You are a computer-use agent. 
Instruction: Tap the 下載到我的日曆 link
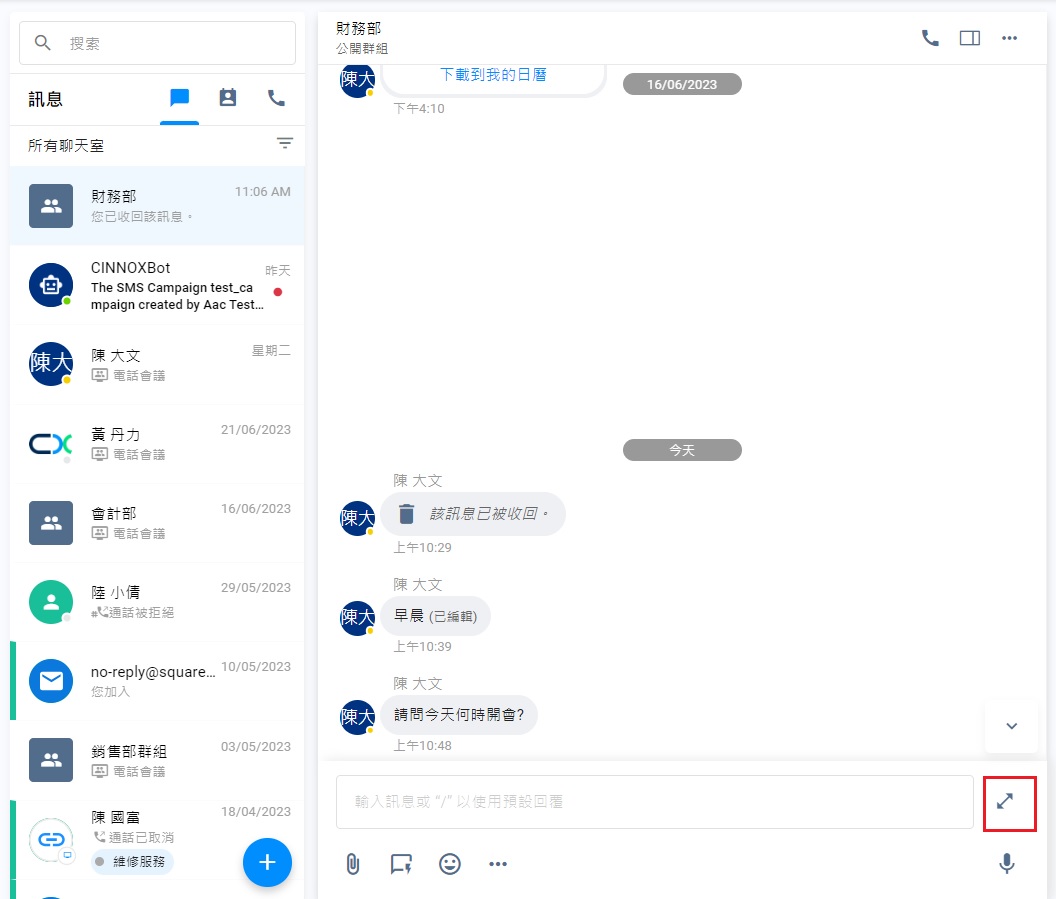coord(493,75)
